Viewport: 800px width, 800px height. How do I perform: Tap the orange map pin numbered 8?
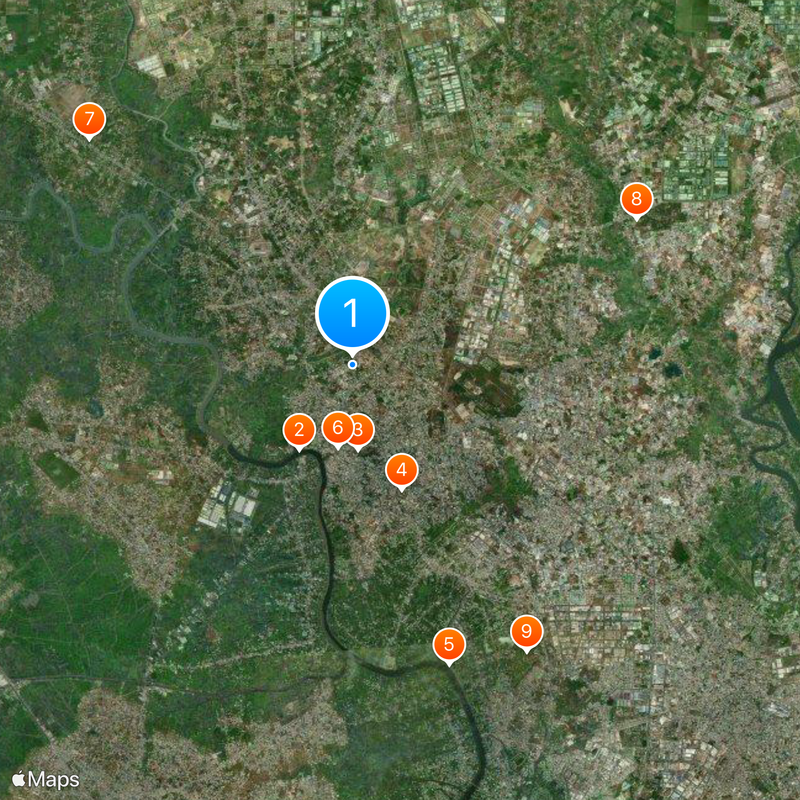636,198
